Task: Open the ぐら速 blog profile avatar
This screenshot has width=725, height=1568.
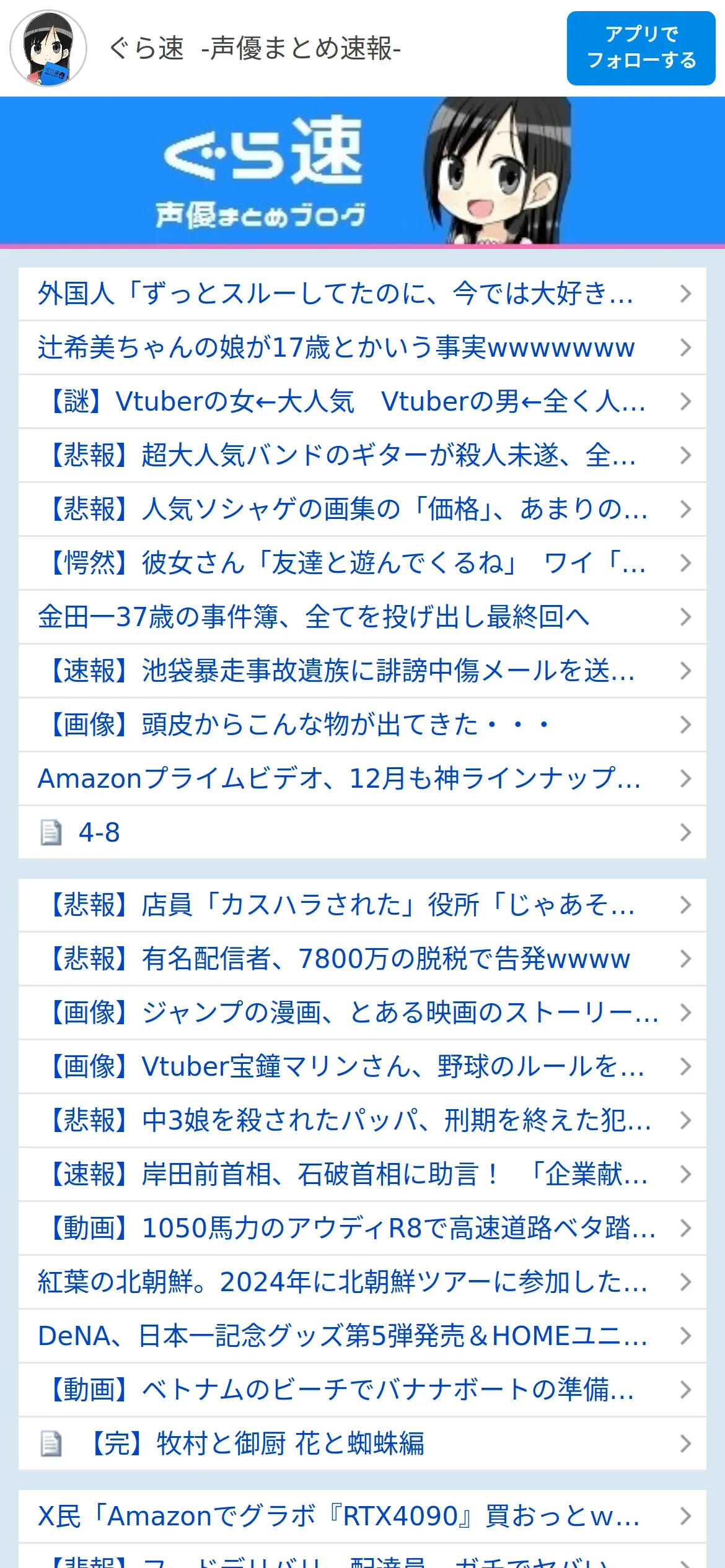Action: click(48, 48)
